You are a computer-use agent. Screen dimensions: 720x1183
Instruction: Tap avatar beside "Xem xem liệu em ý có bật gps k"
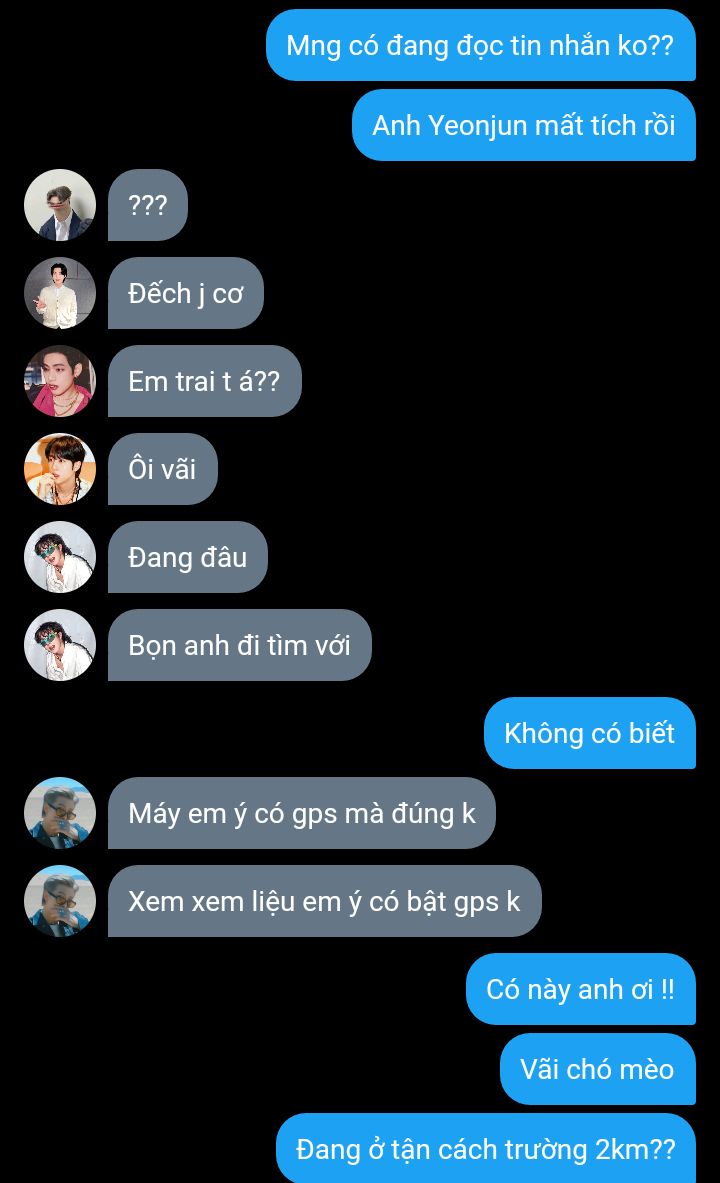(x=60, y=901)
